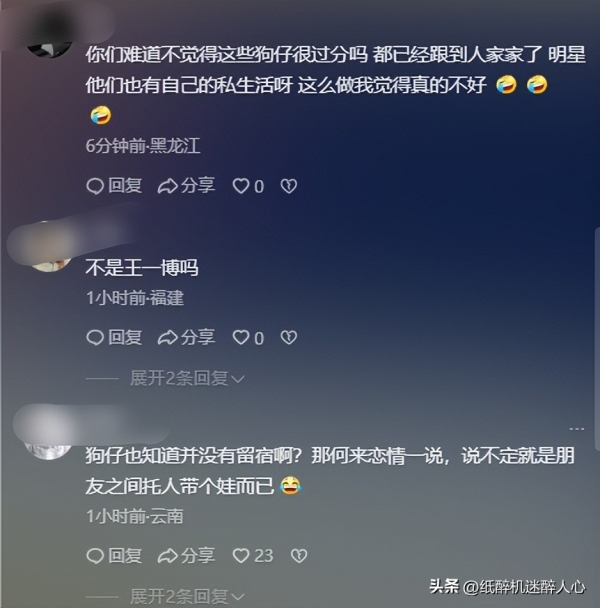Reply to the 云南 comment

114,555
